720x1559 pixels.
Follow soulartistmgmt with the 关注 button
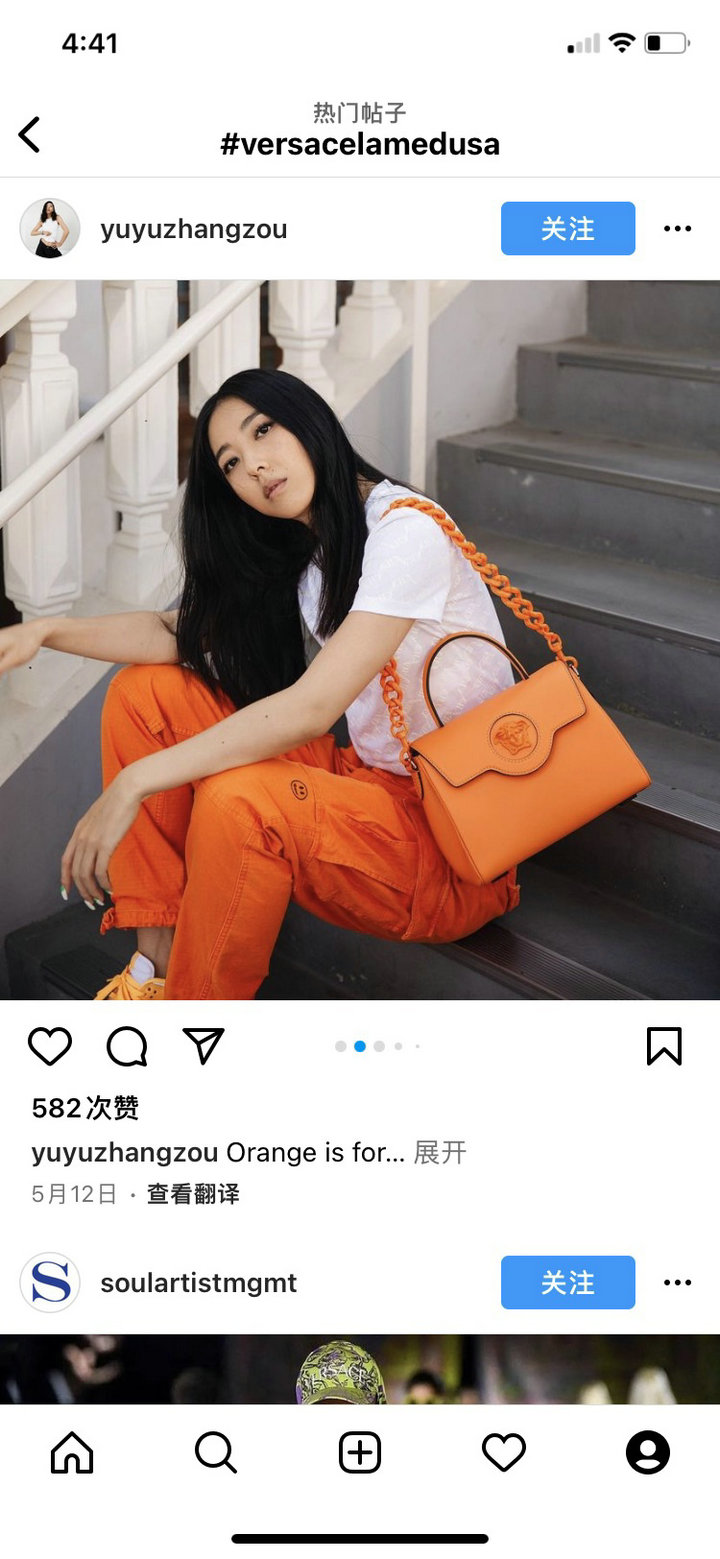tap(568, 1282)
